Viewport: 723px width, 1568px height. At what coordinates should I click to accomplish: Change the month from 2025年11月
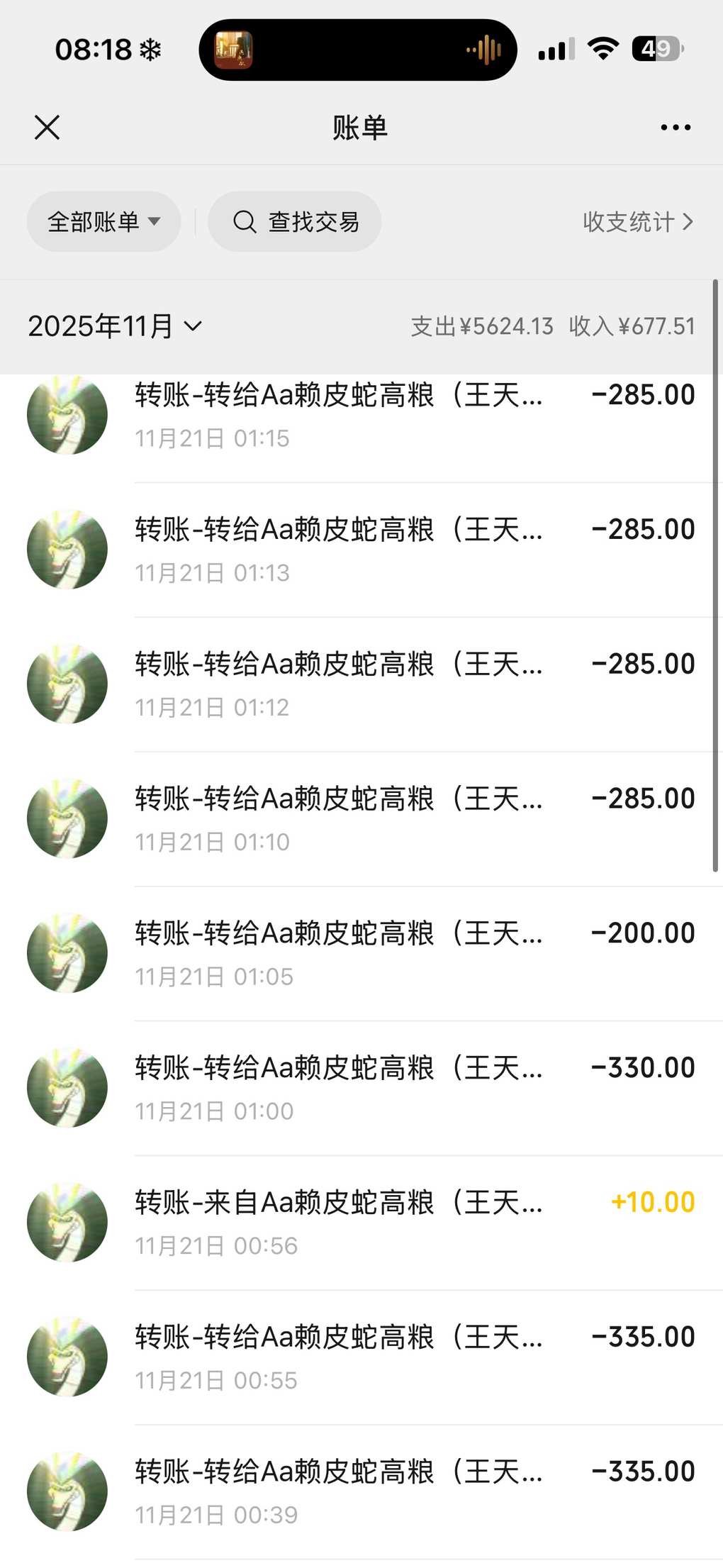[115, 326]
